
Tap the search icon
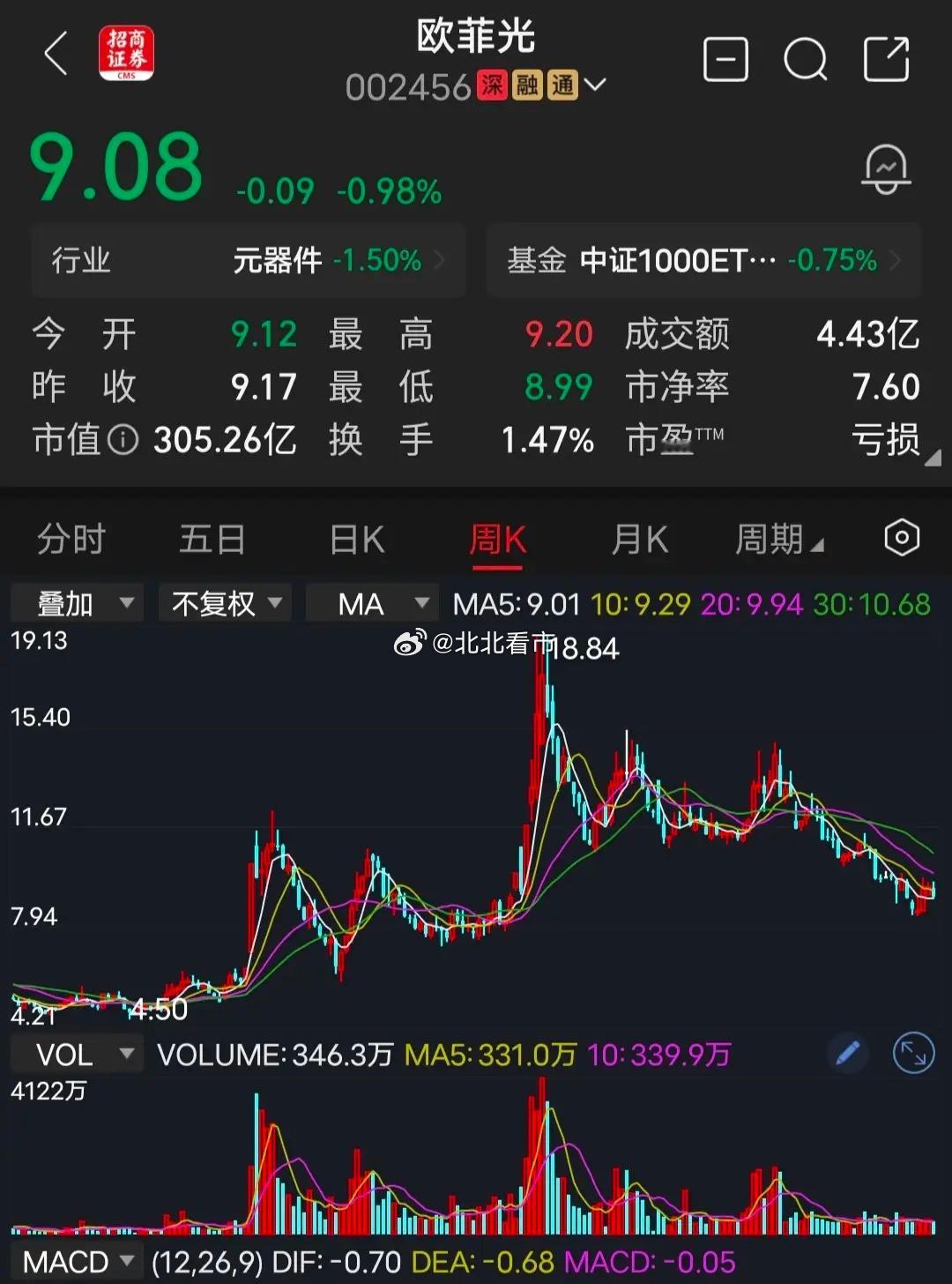pyautogui.click(x=806, y=58)
